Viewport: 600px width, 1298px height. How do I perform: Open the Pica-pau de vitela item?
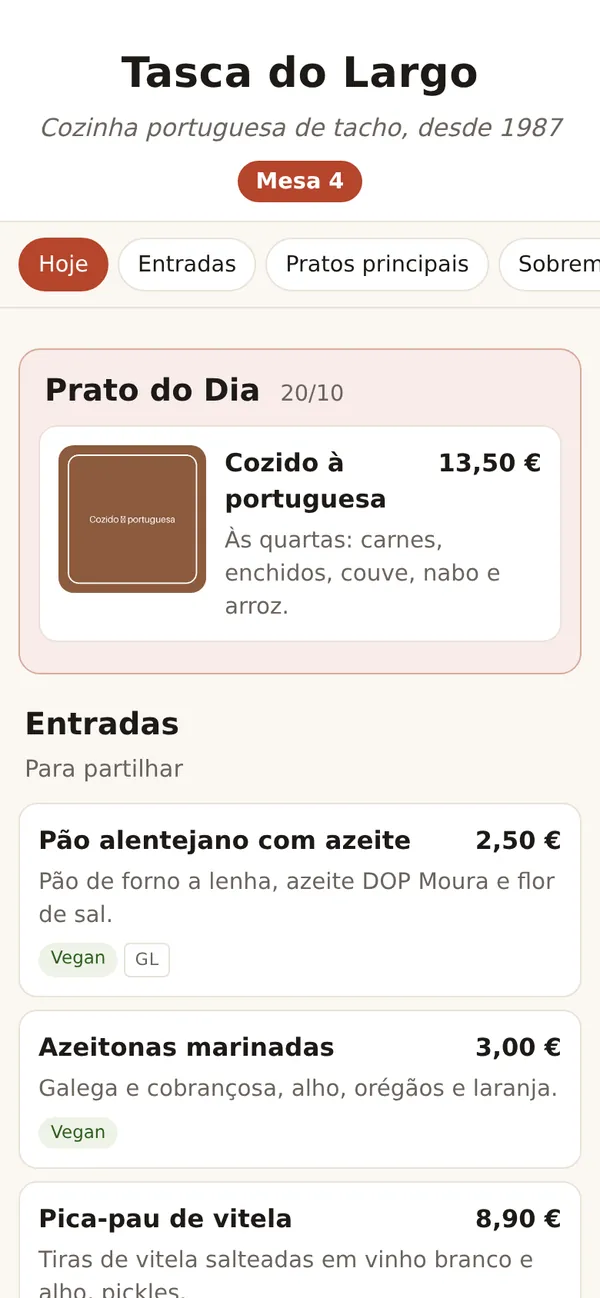pos(300,1240)
